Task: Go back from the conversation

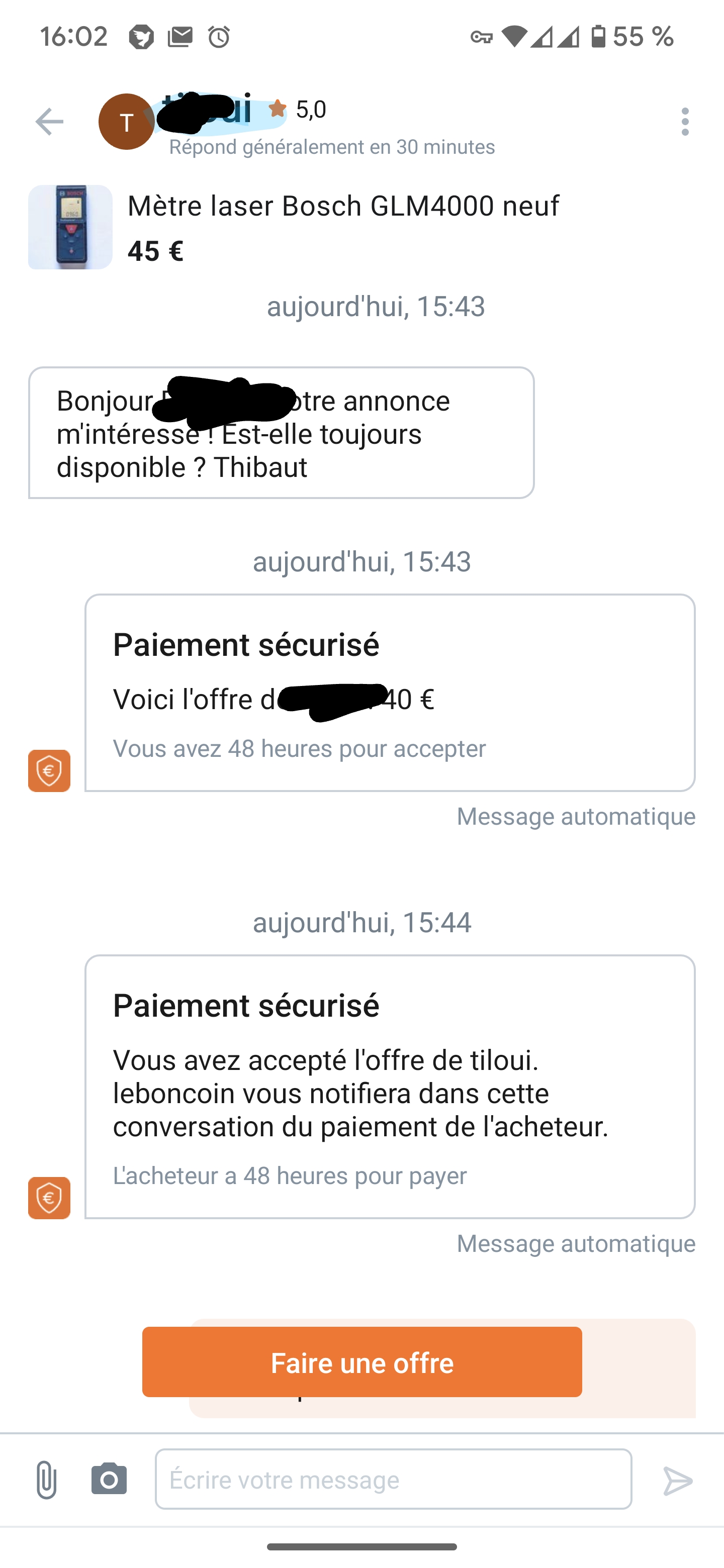Action: tap(49, 122)
